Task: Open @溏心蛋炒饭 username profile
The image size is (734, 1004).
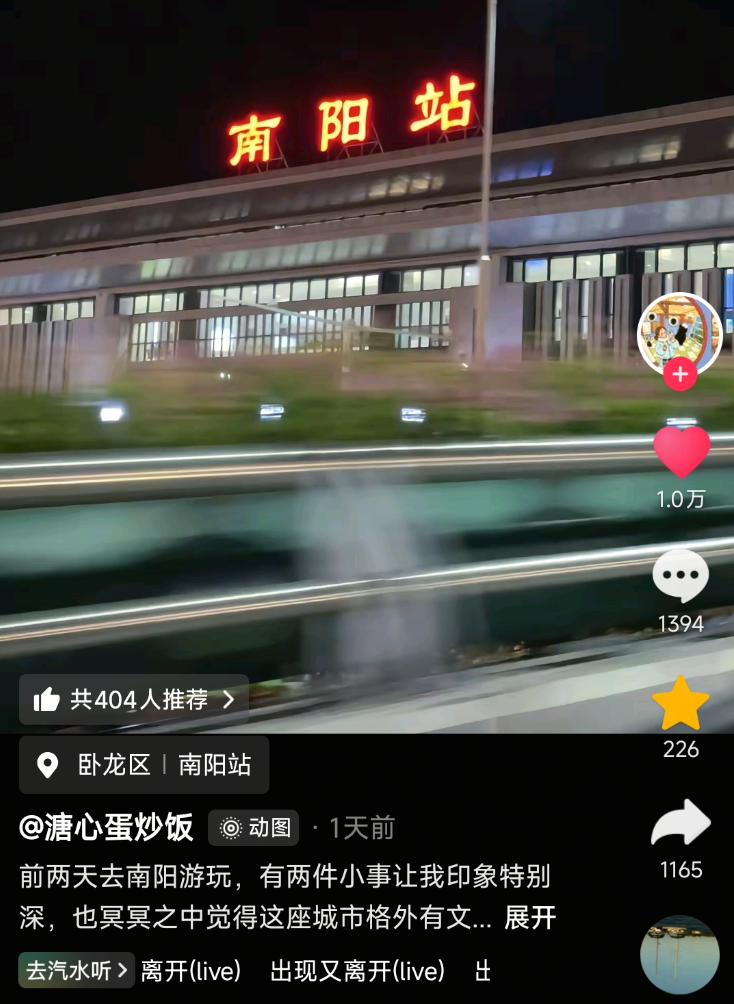Action: 106,827
